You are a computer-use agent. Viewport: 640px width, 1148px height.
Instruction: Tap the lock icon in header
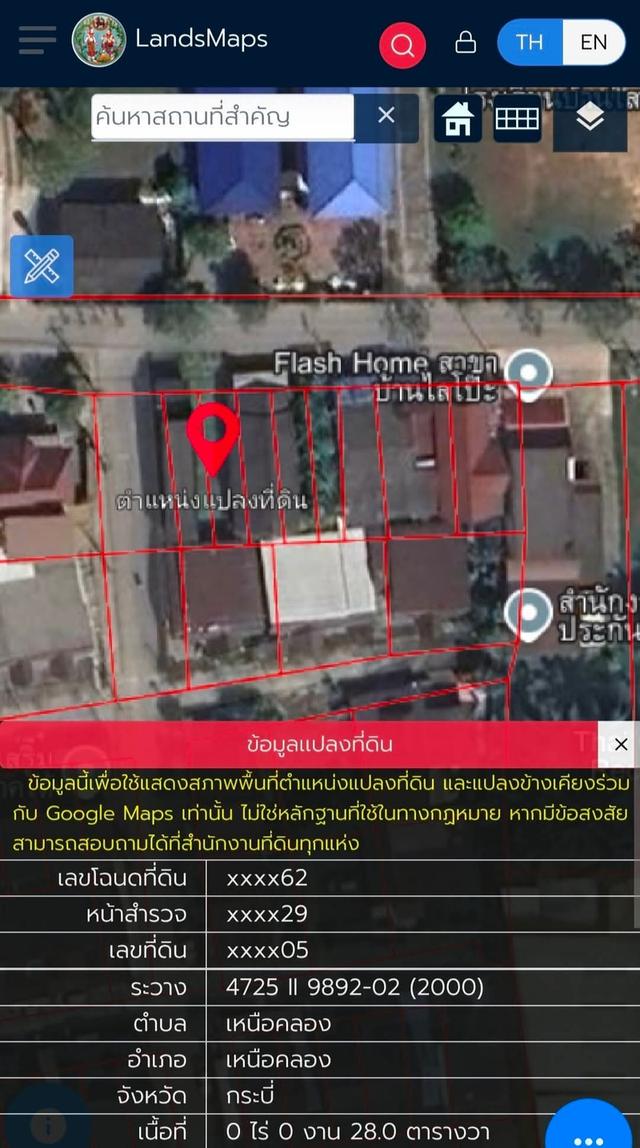click(x=465, y=42)
